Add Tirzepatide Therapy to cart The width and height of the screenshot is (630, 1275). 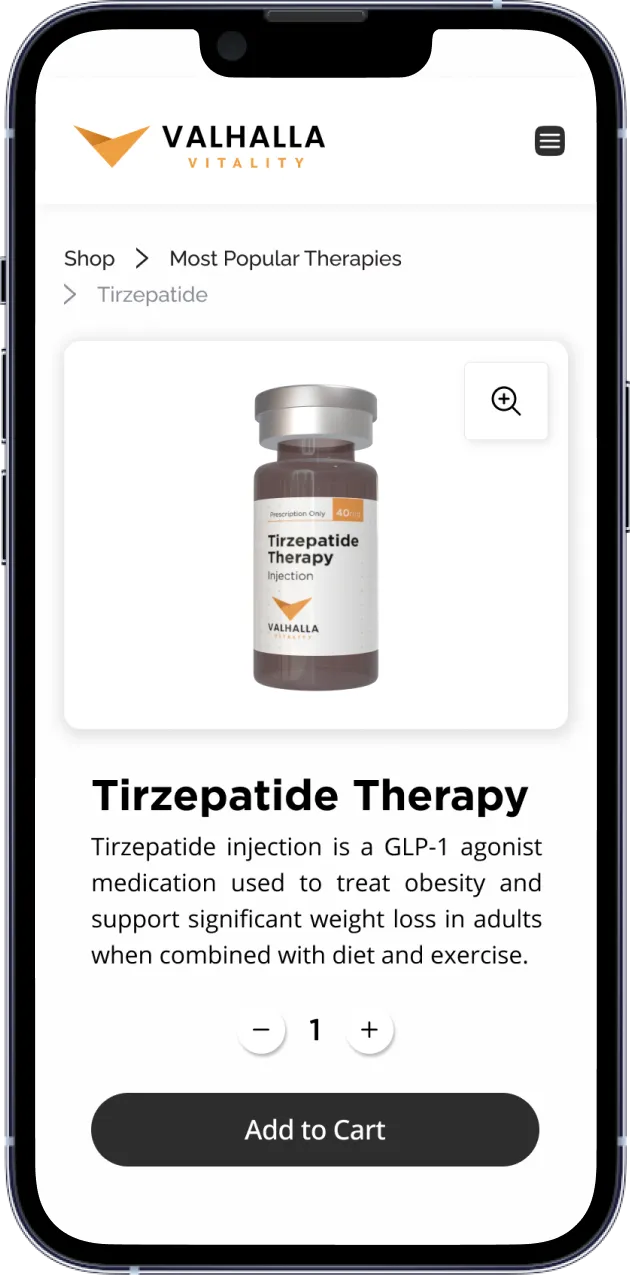[315, 1130]
